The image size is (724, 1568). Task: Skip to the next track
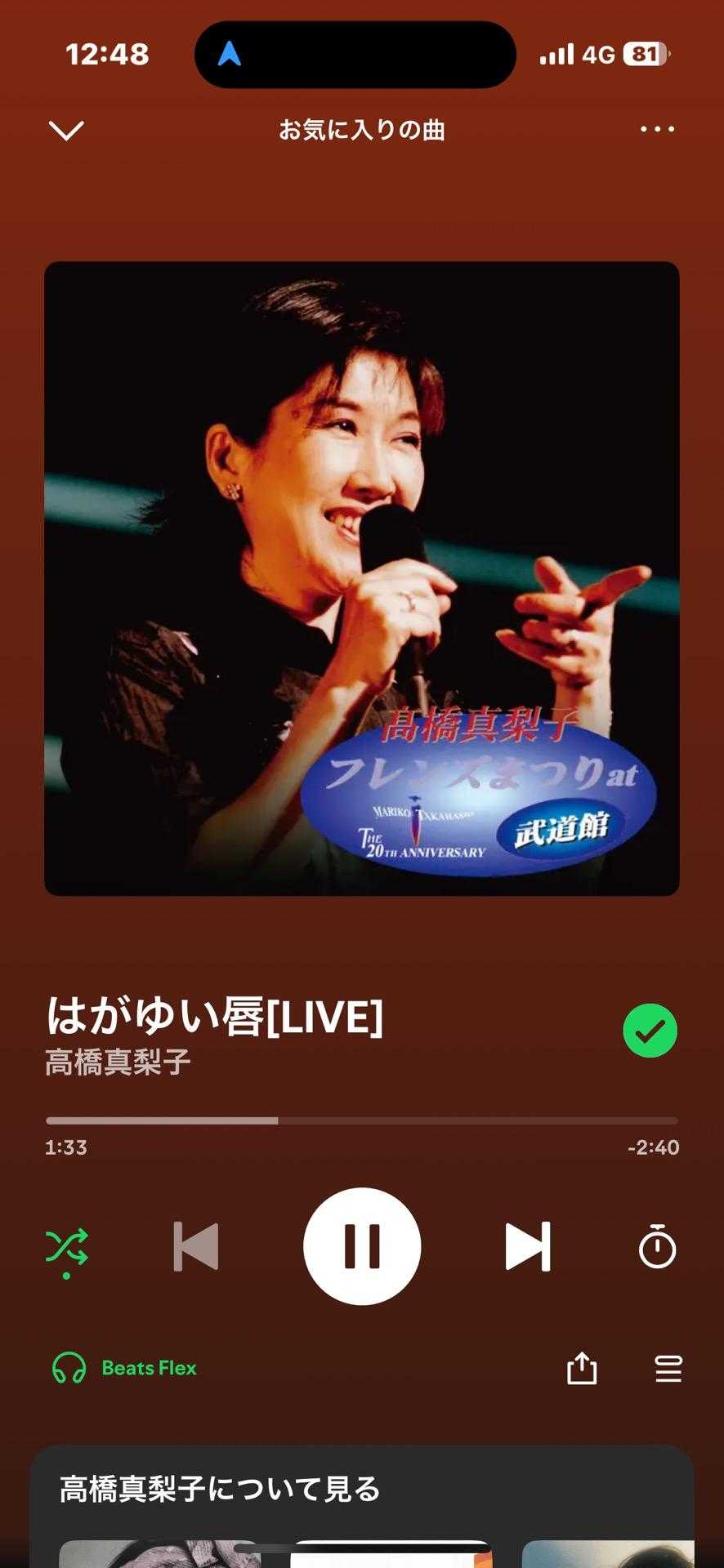click(528, 1247)
